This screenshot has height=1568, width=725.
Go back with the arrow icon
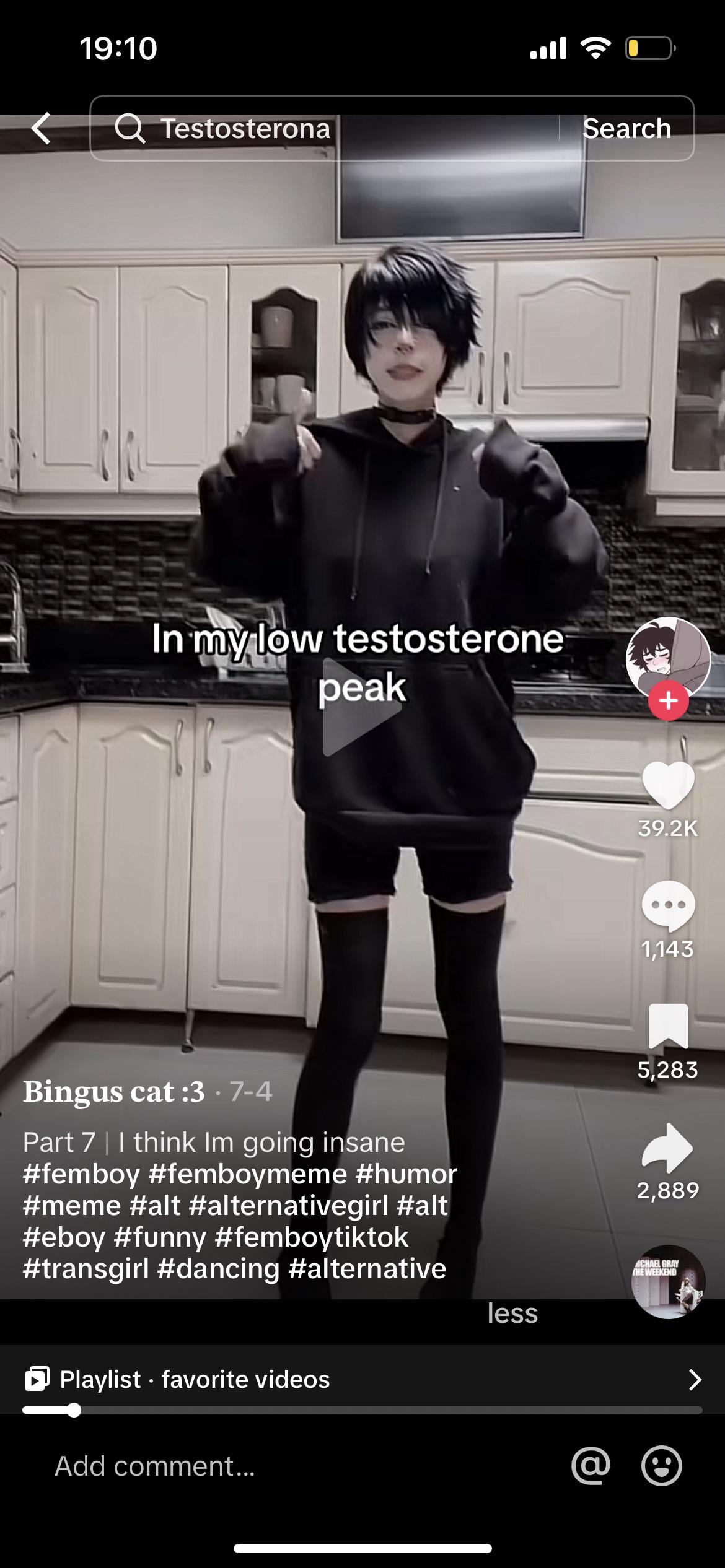pos(41,128)
